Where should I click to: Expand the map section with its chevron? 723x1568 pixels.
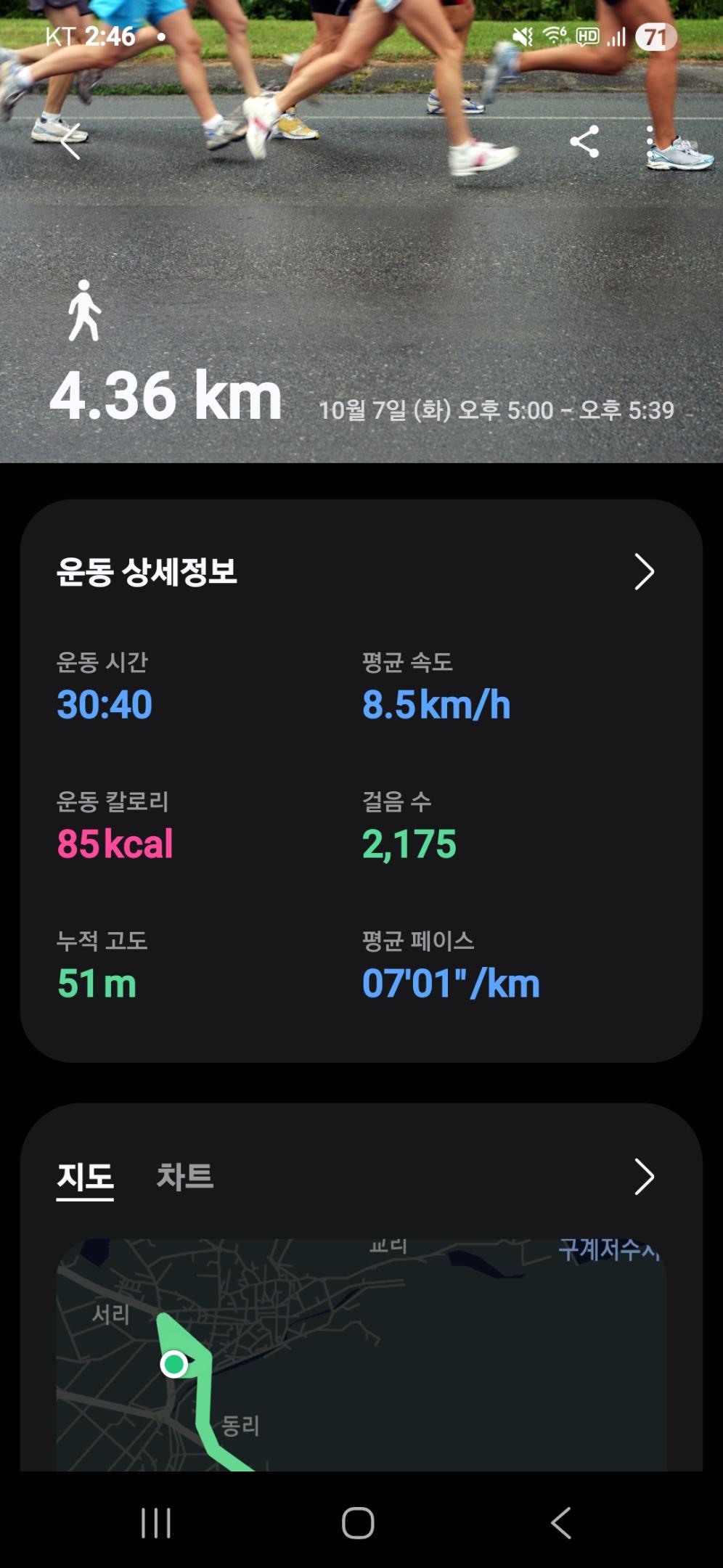tap(644, 1177)
